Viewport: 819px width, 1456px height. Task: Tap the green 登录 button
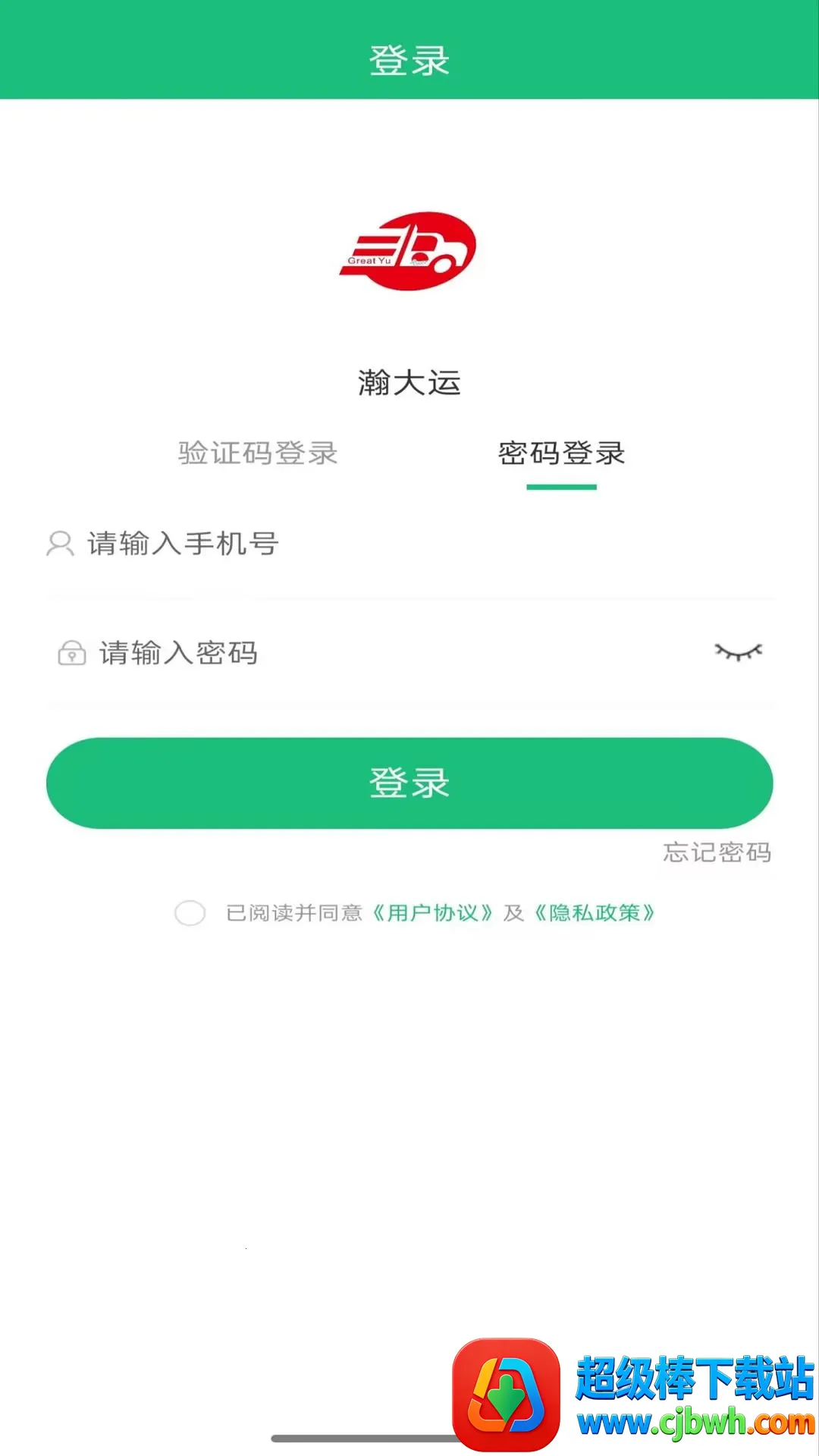(x=409, y=783)
